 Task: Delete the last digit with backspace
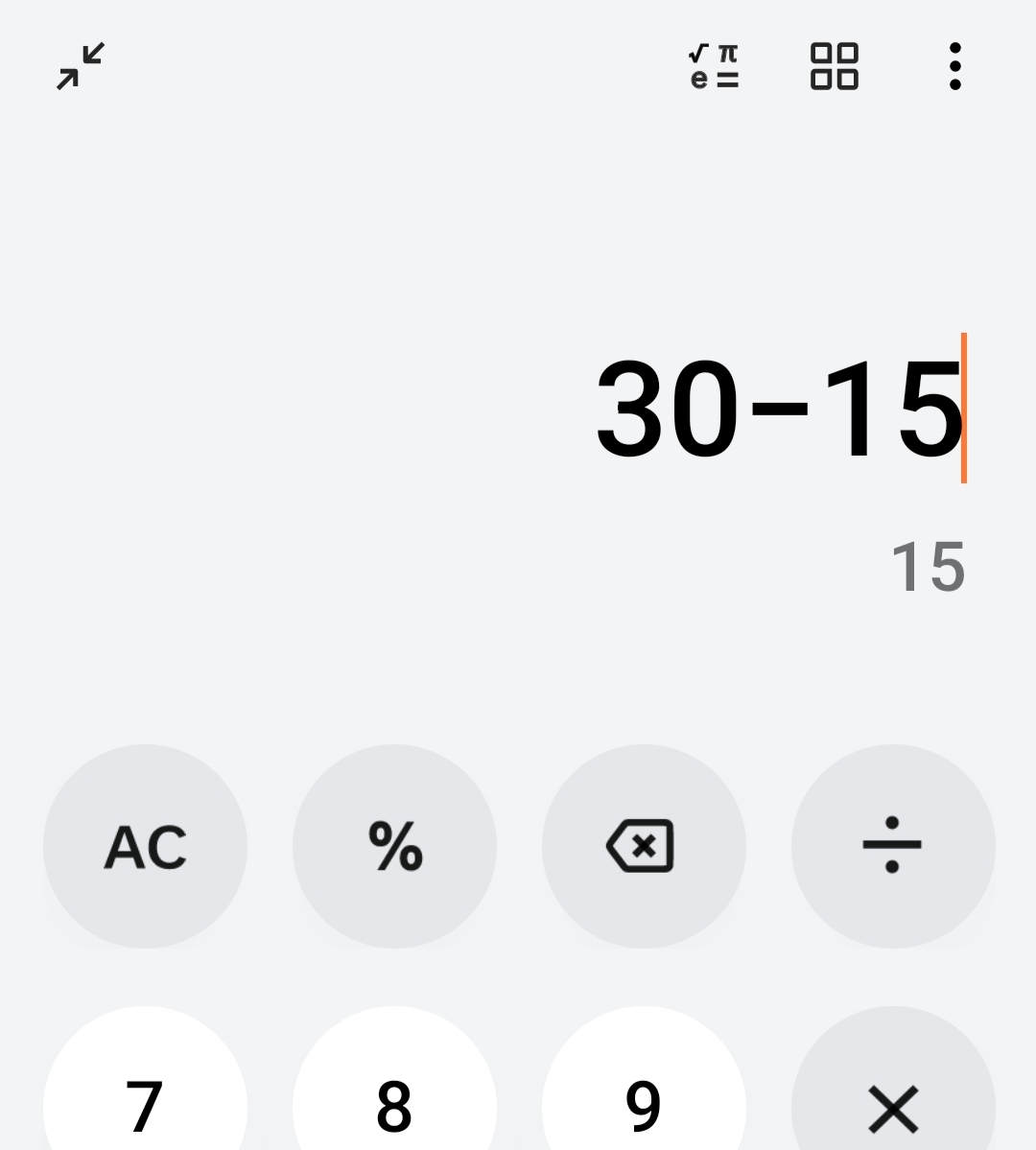tap(643, 846)
